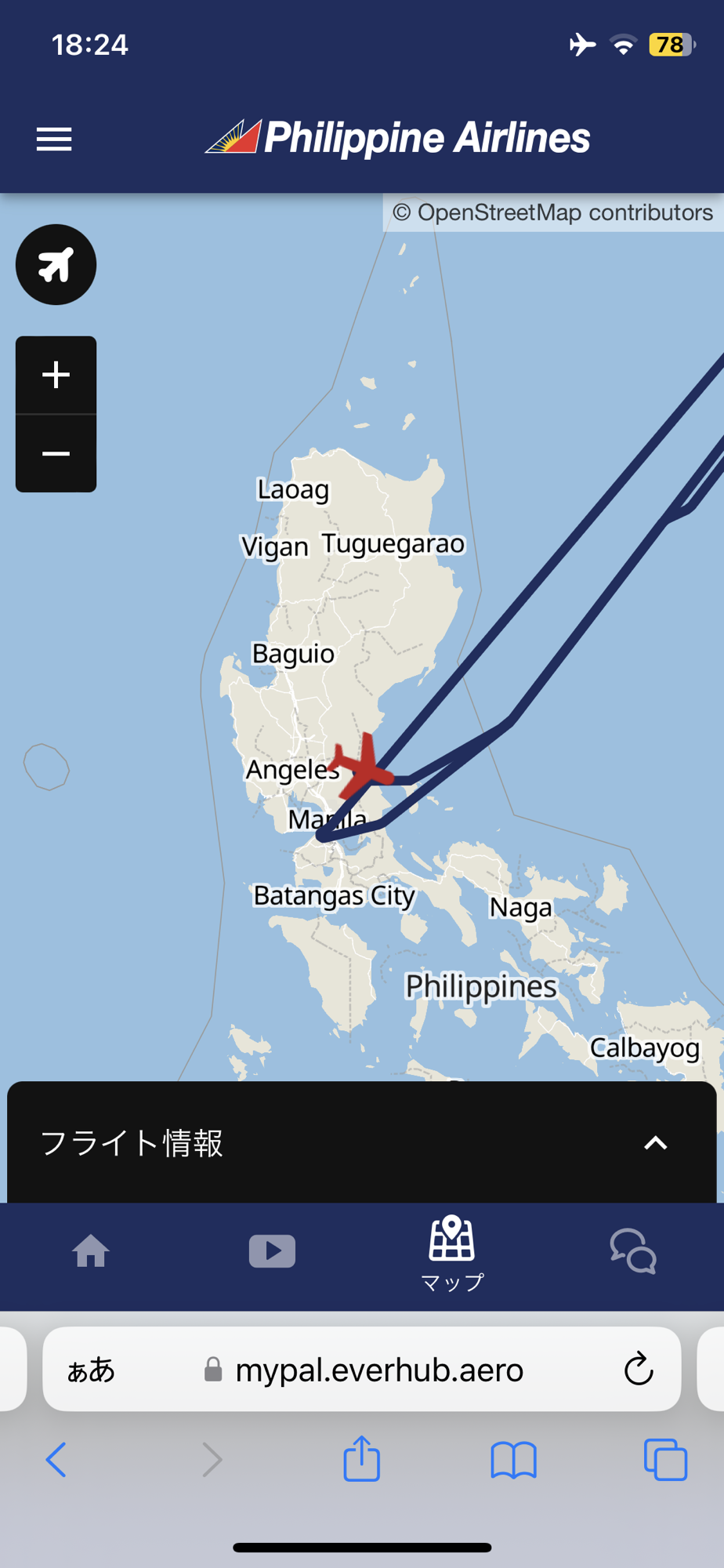
Task: Open the ぁあ page settings
Action: click(x=91, y=1370)
